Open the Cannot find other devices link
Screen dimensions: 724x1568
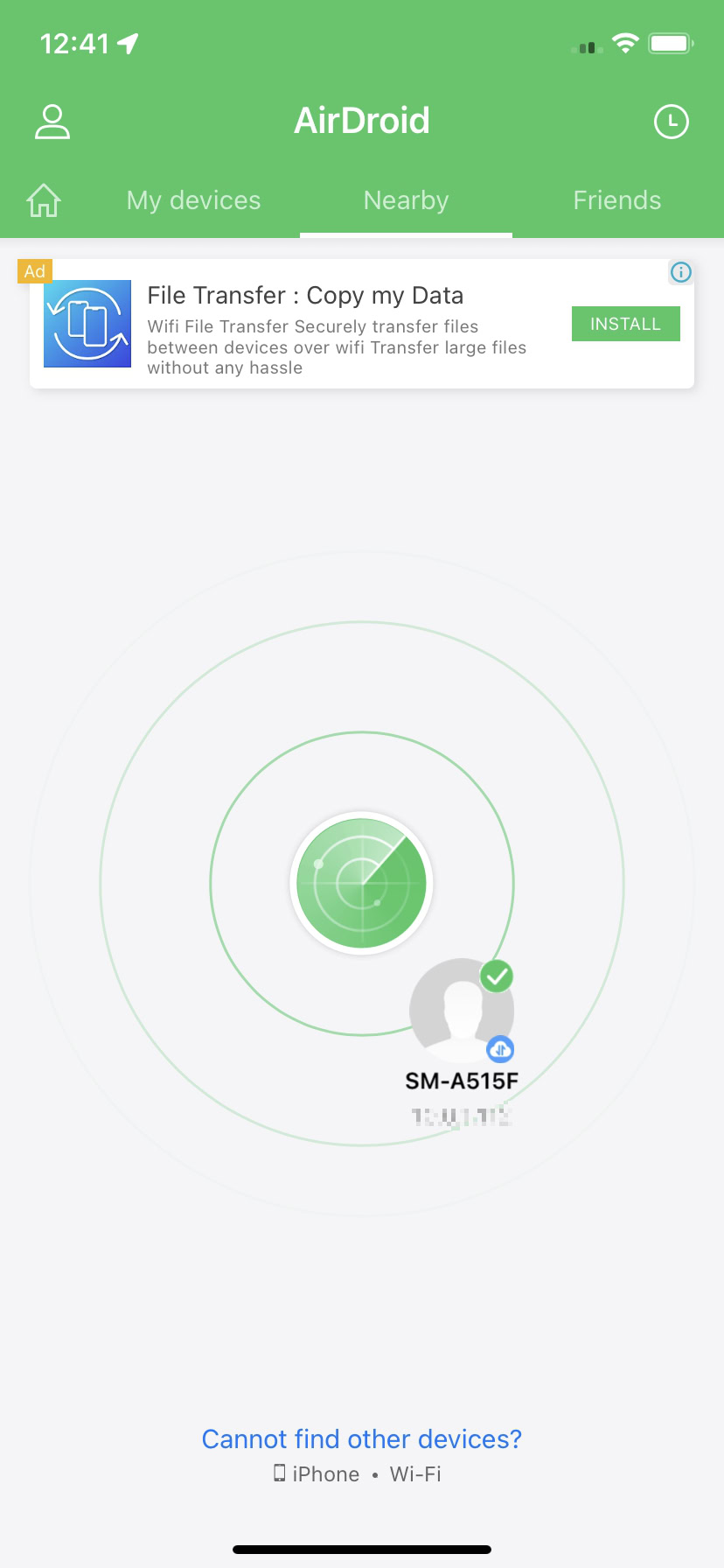[361, 1439]
